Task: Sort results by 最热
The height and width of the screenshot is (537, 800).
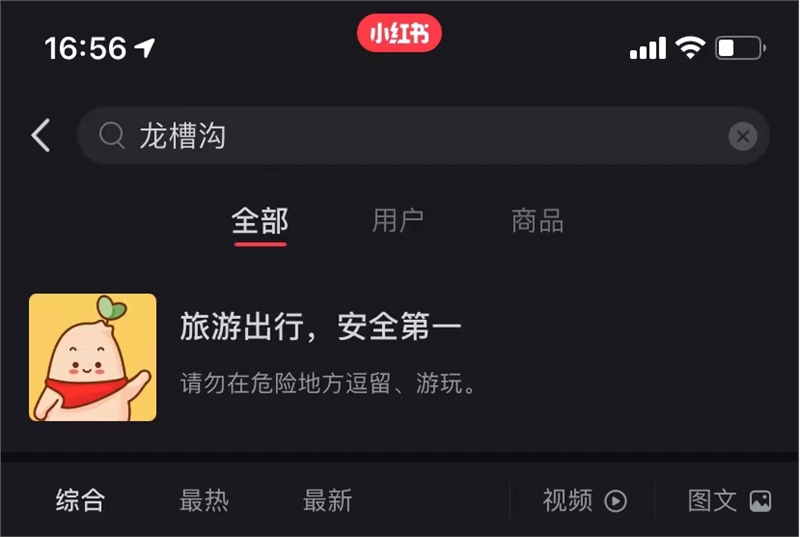Action: tap(204, 500)
